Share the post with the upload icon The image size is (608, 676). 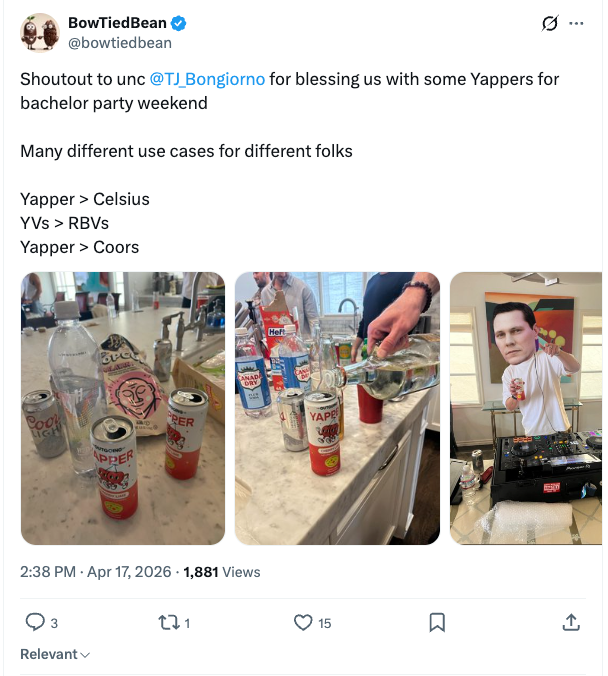tap(571, 623)
